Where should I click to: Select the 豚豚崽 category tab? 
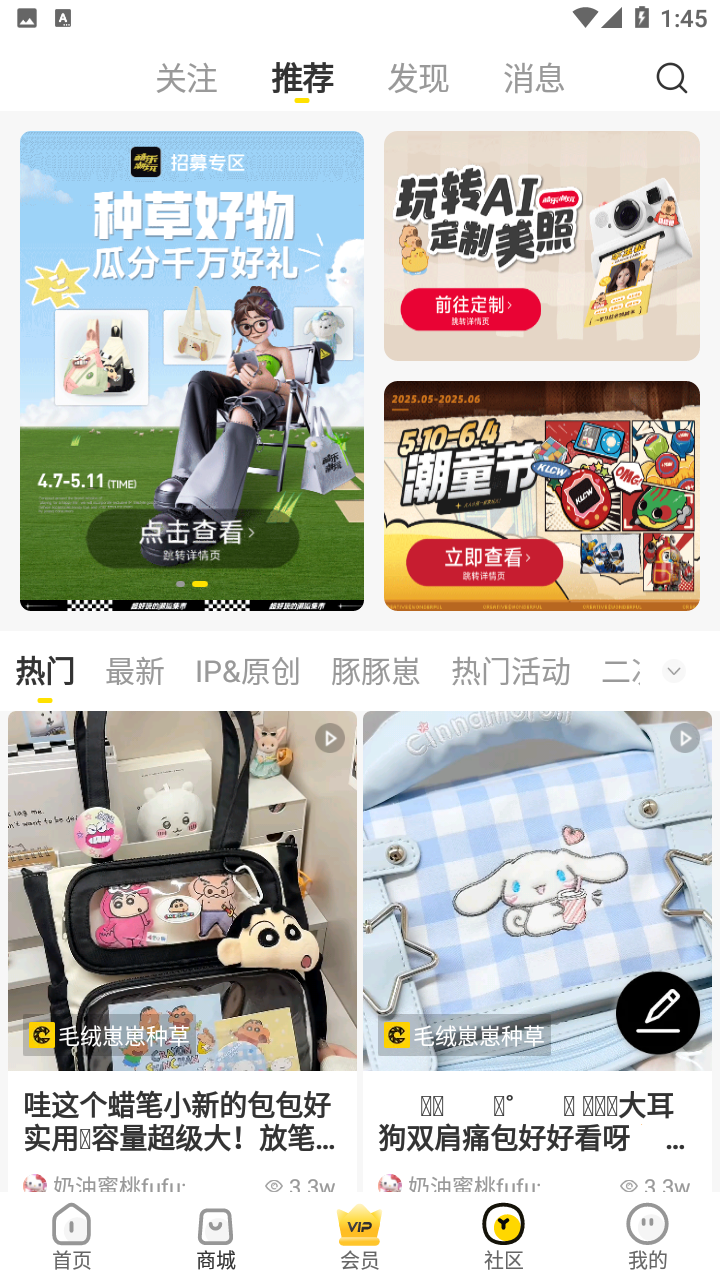pyautogui.click(x=375, y=671)
